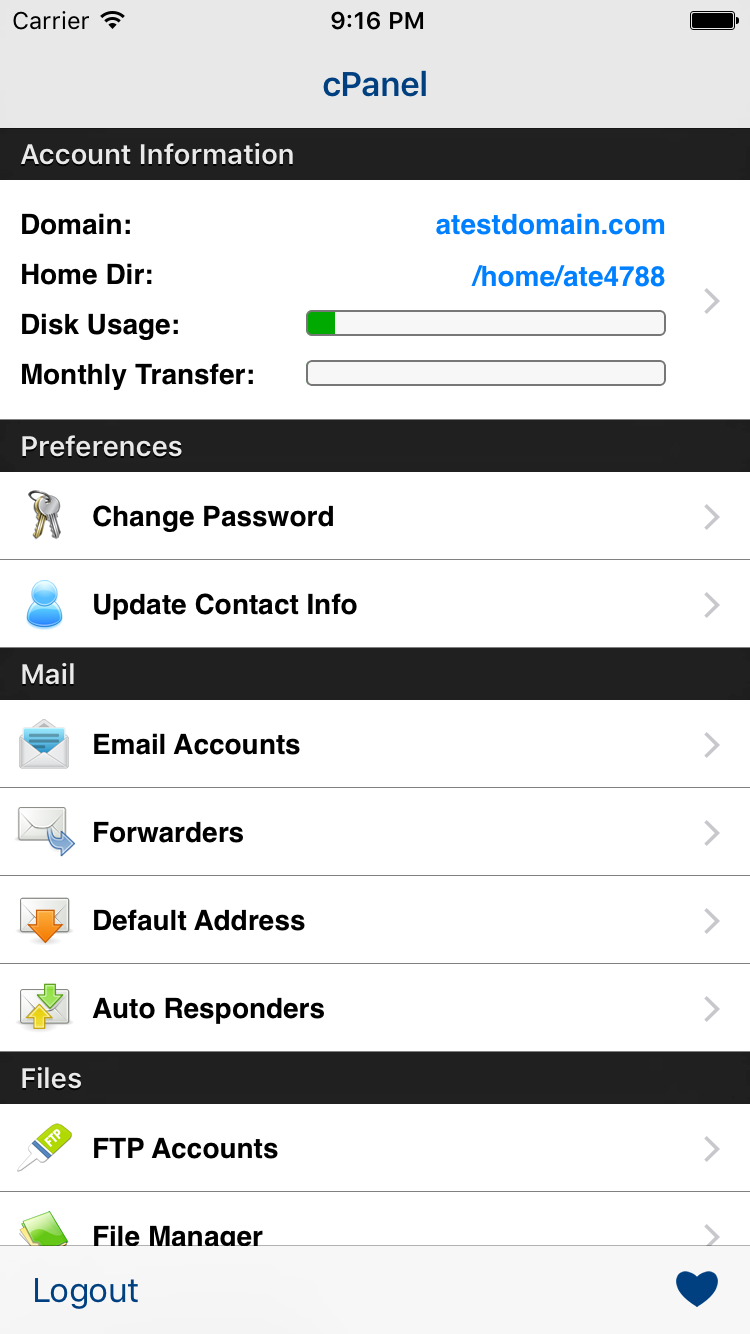Click the Update Contact Info person icon
Image resolution: width=750 pixels, height=1334 pixels.
pos(44,604)
